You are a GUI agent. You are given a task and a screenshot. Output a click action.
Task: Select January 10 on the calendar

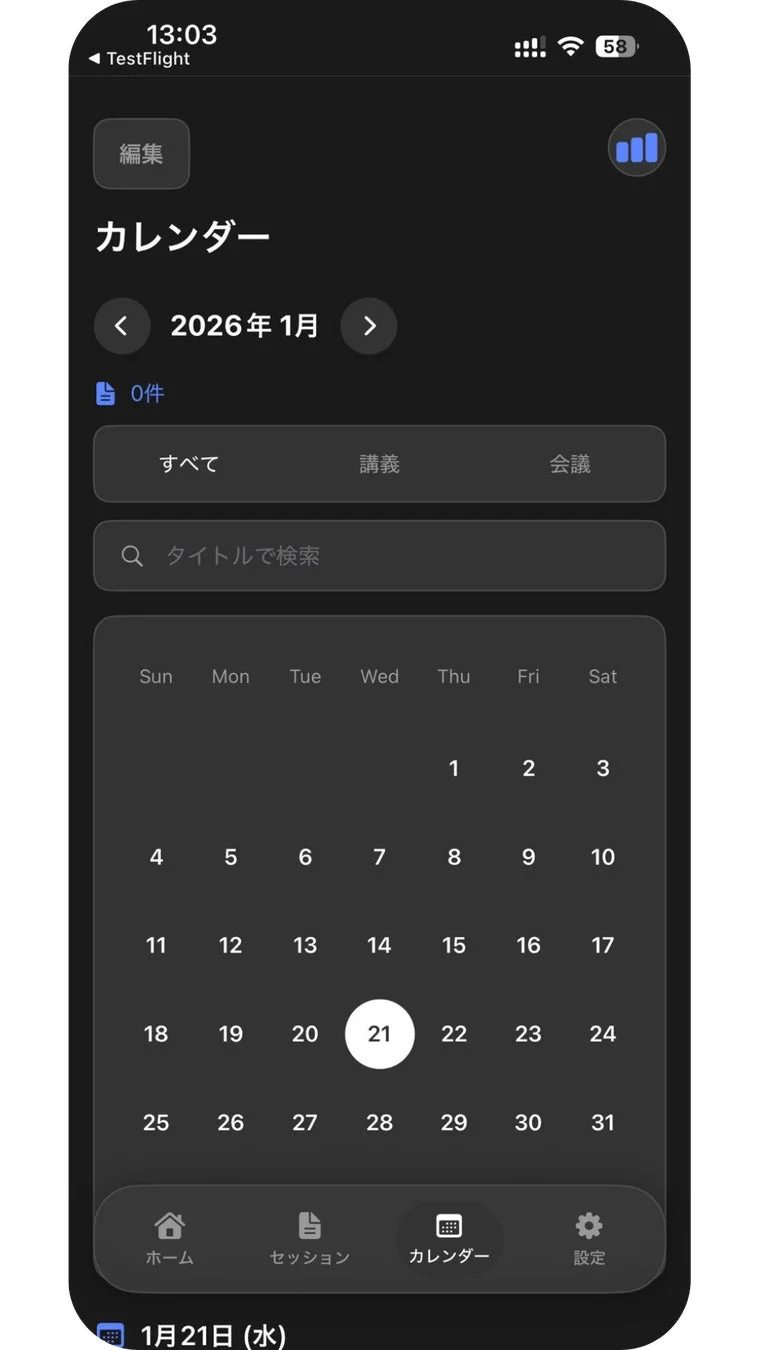tap(602, 857)
